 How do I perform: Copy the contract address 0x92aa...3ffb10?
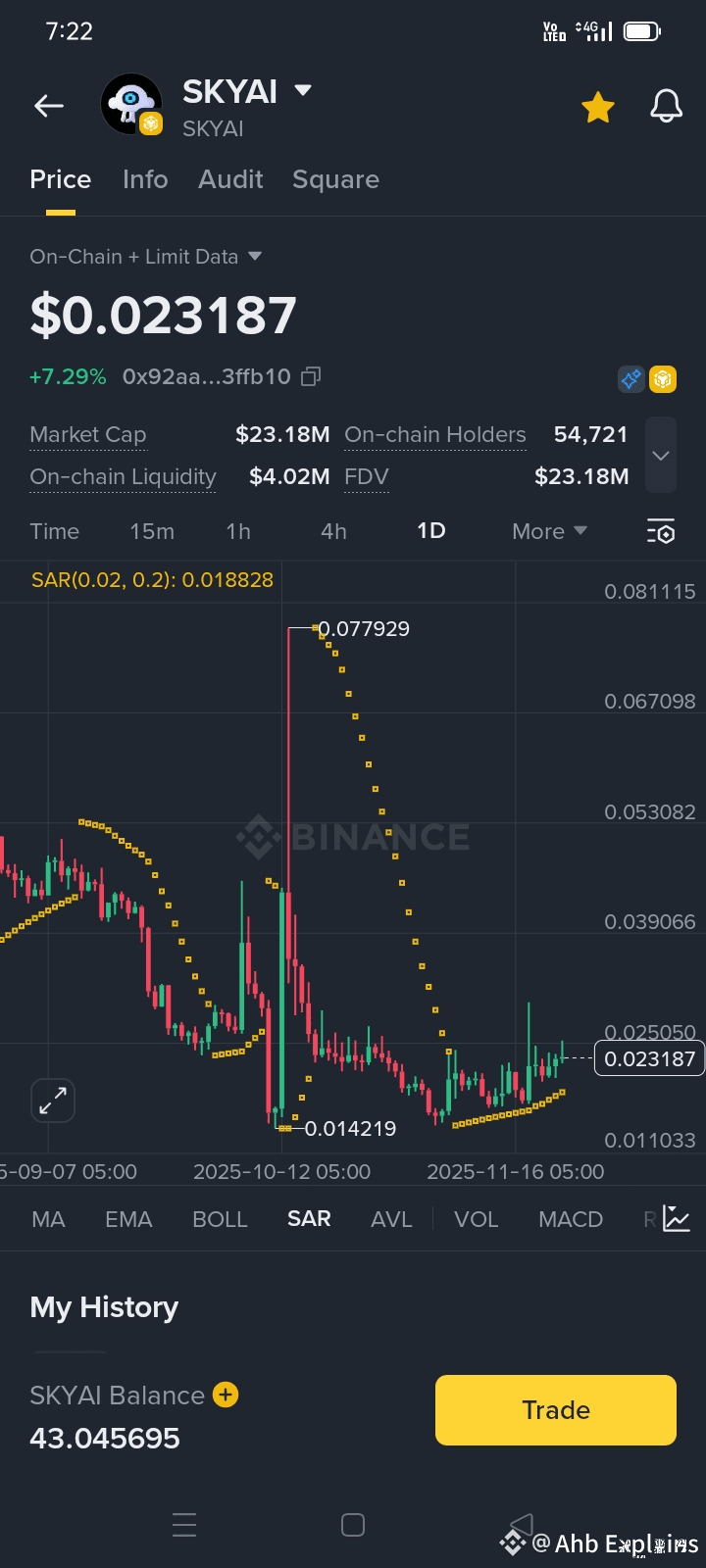(x=311, y=376)
